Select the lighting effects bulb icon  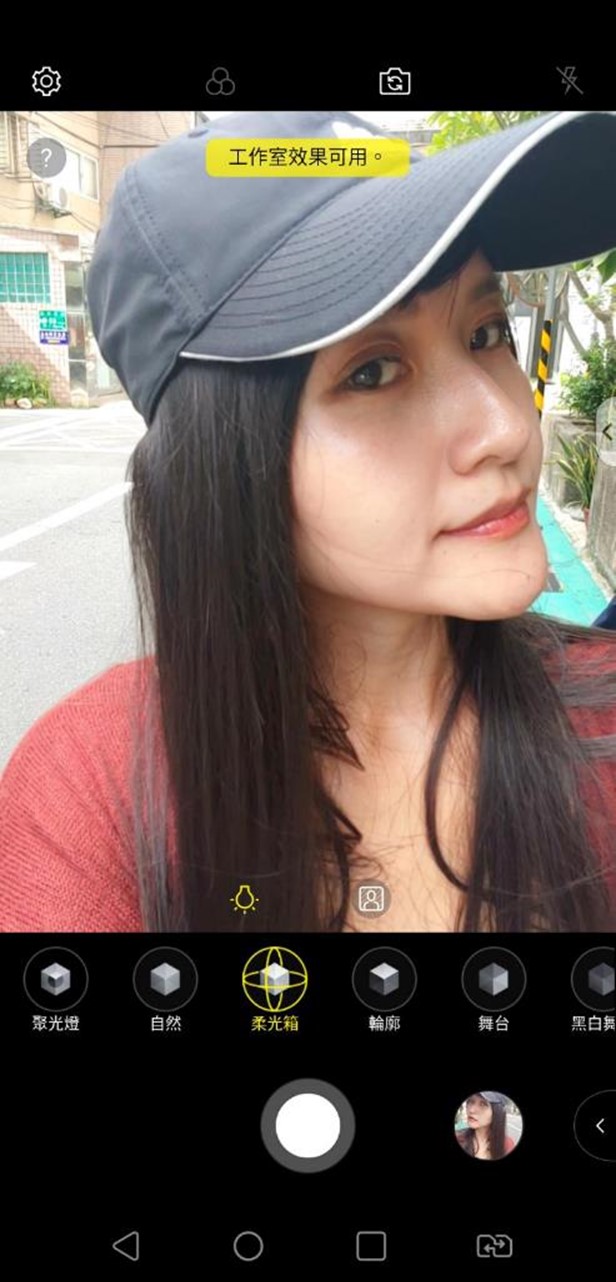coord(244,899)
